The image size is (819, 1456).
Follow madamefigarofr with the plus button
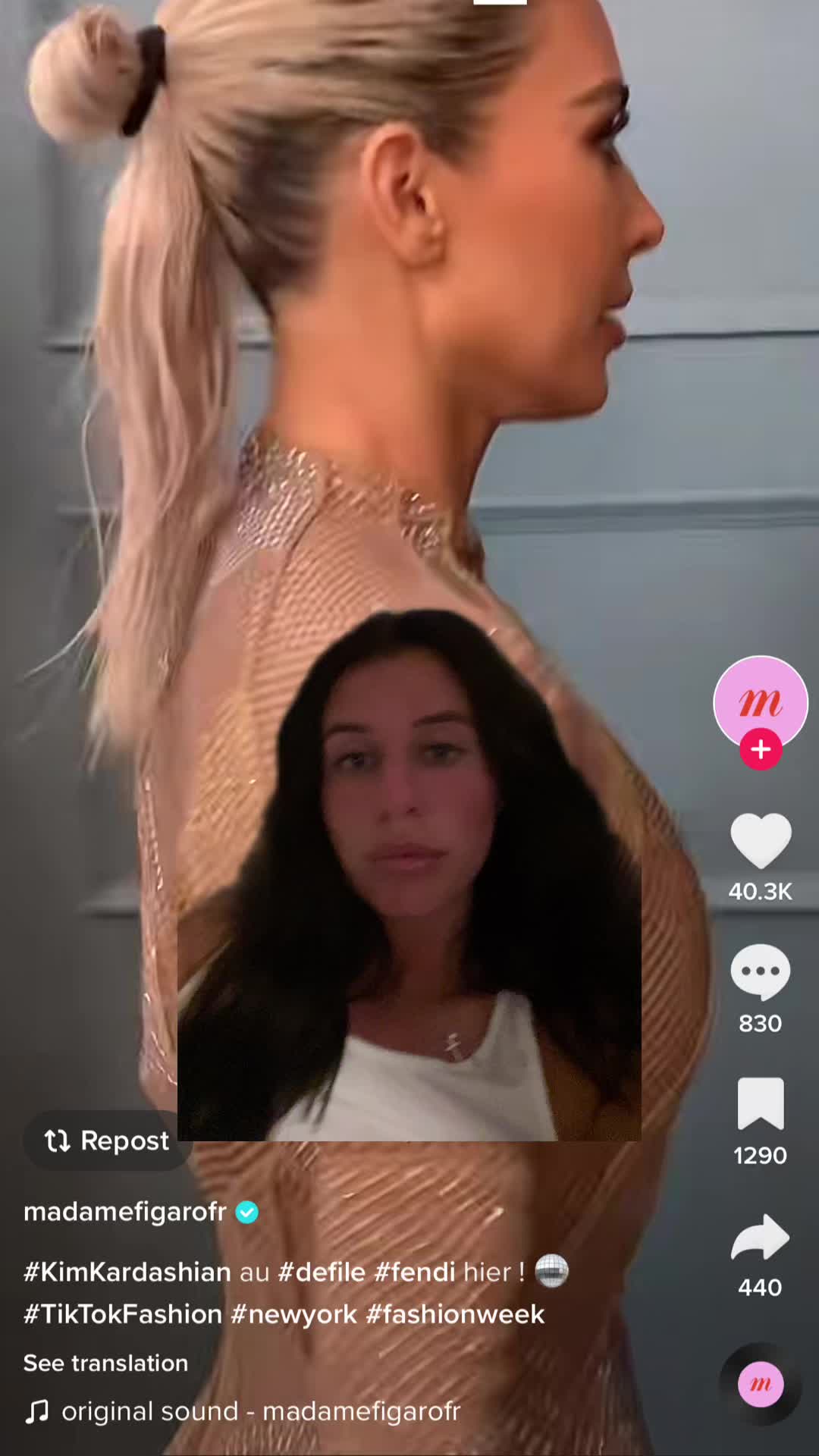click(761, 749)
